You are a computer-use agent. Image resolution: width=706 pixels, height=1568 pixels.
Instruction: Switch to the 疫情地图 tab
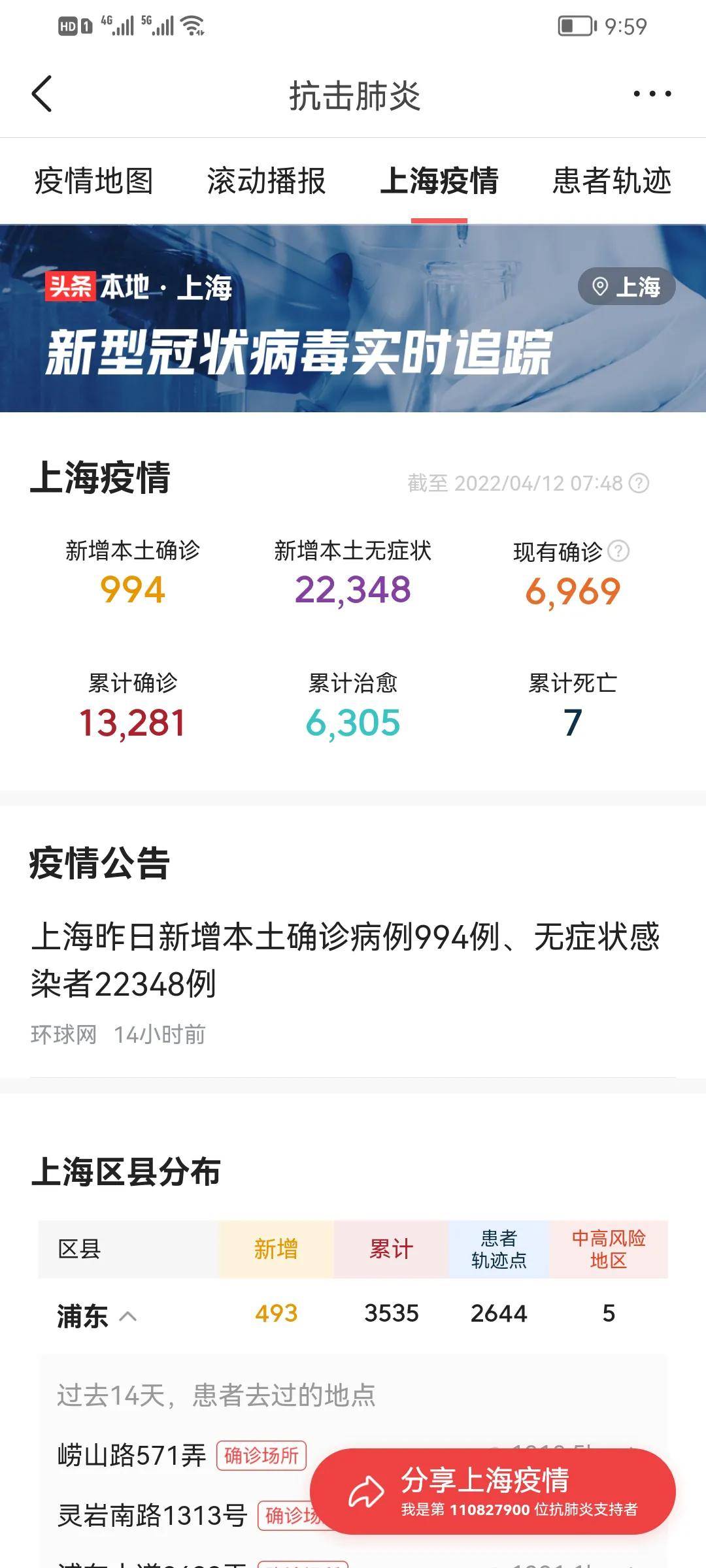click(x=93, y=181)
